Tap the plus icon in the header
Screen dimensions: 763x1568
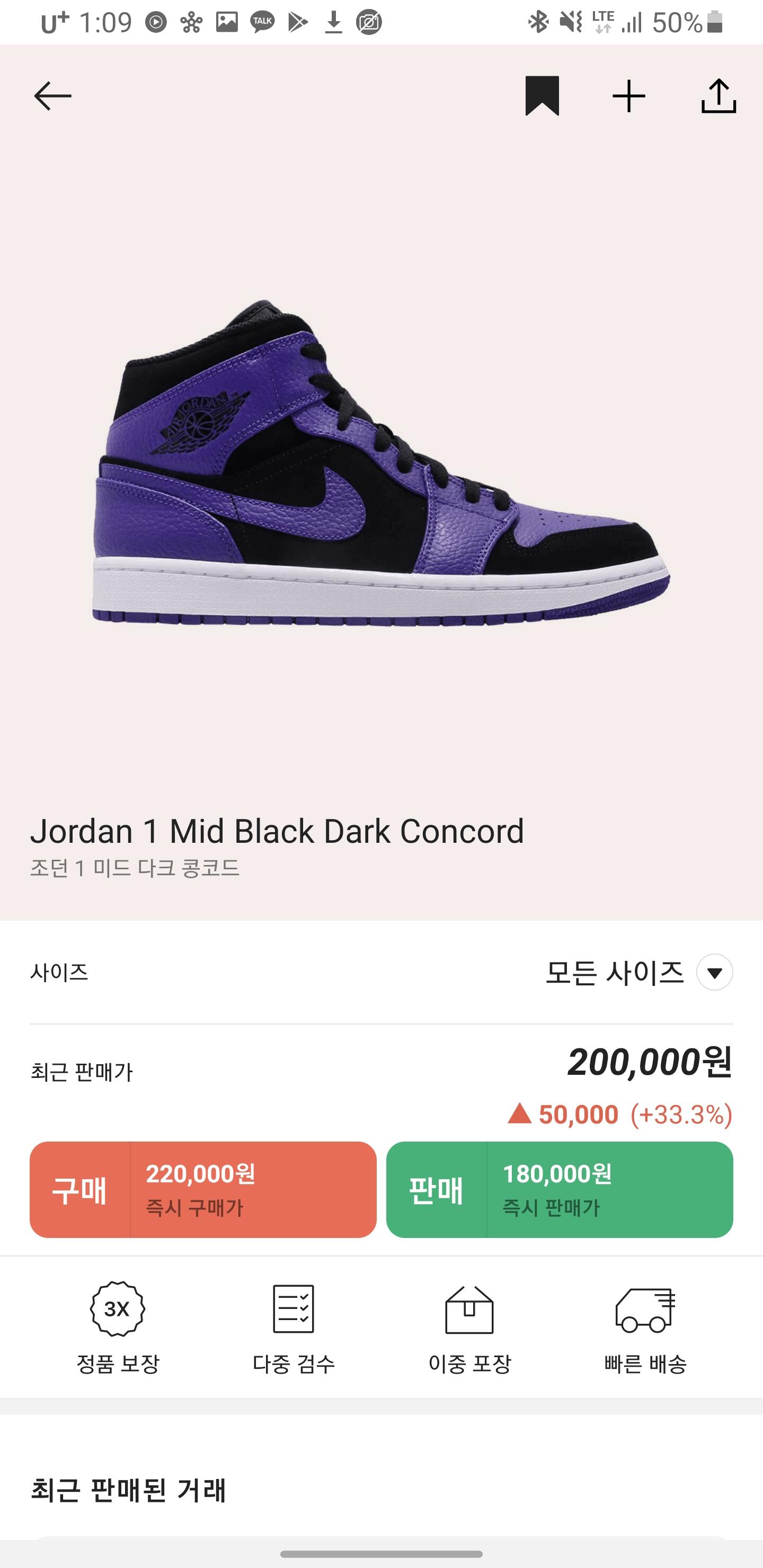(x=628, y=96)
